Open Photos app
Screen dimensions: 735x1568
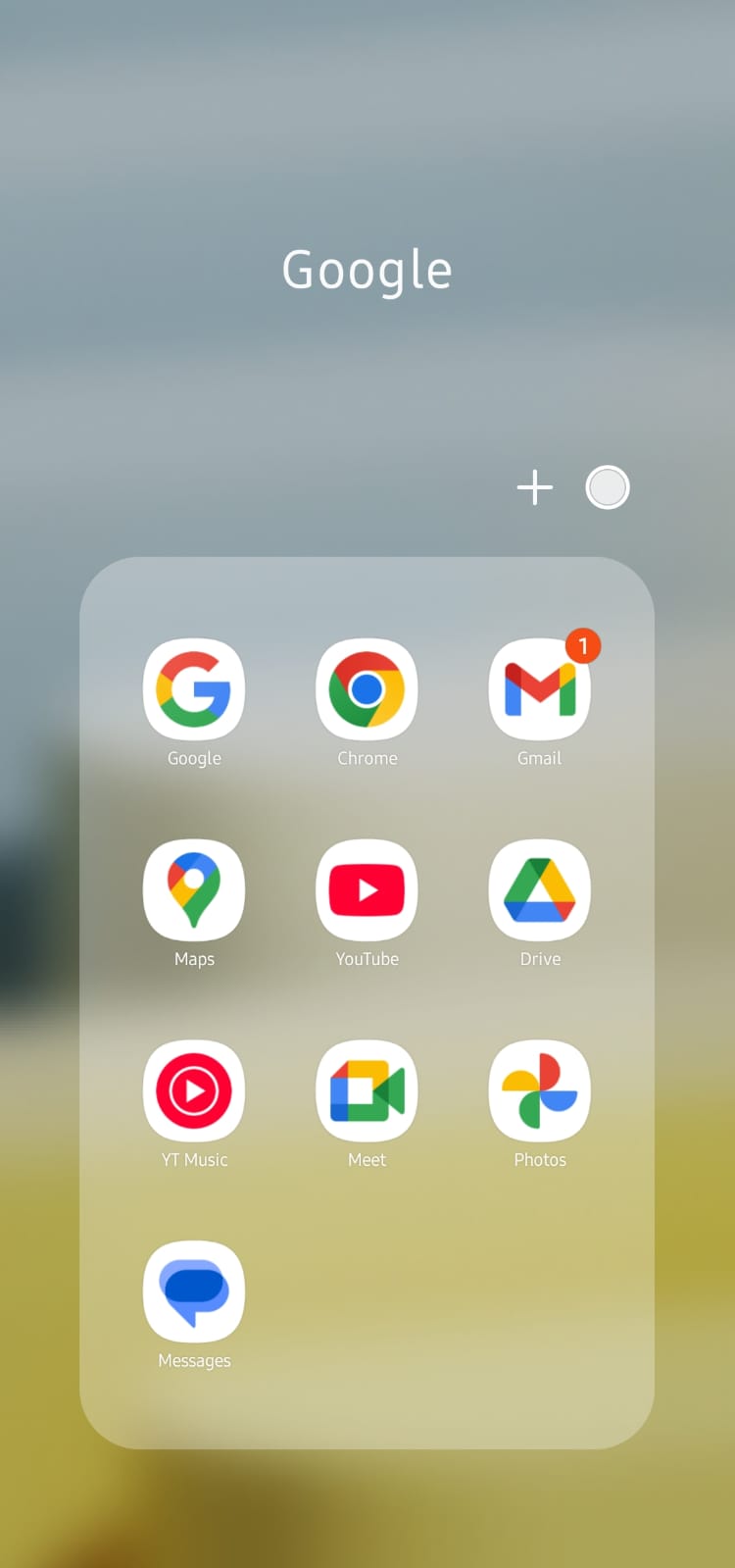pyautogui.click(x=539, y=1090)
